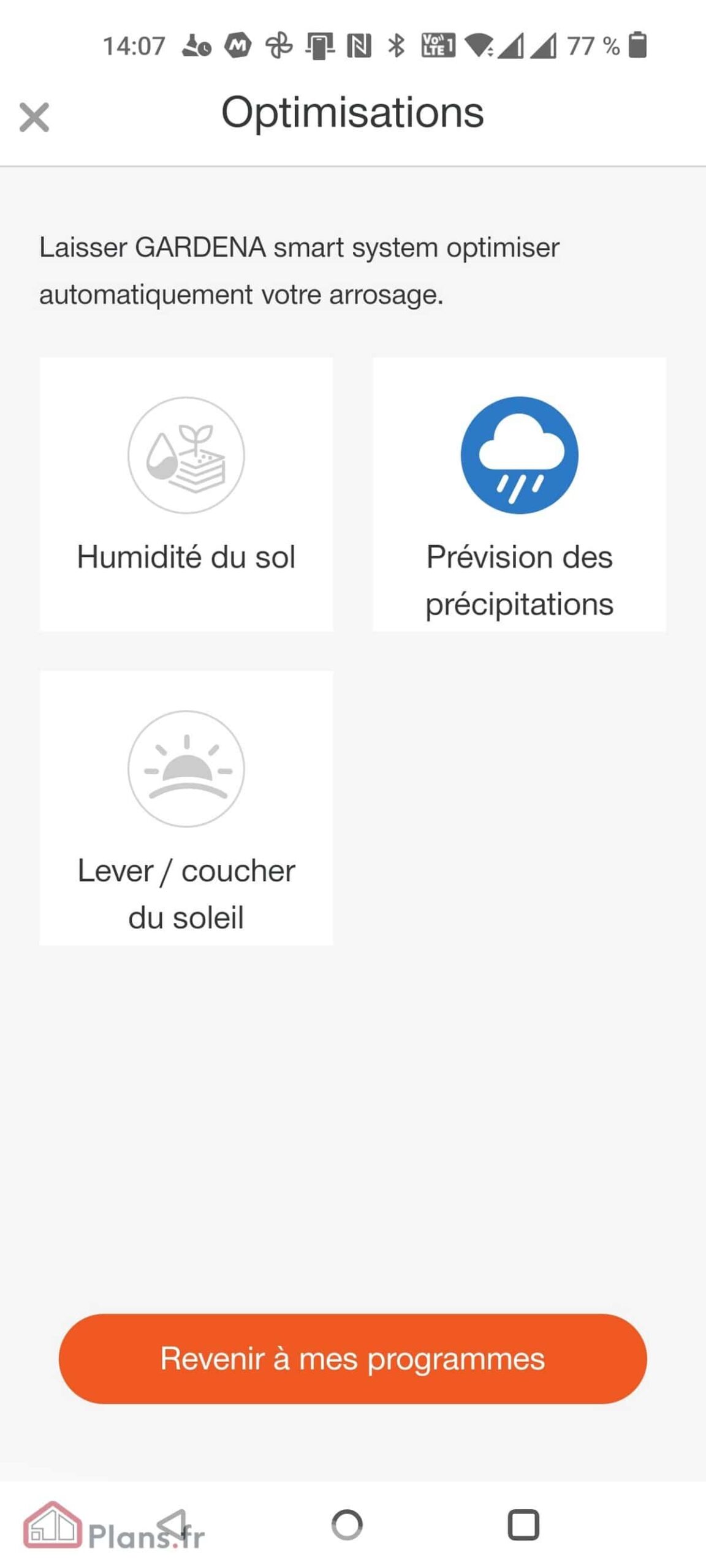Image resolution: width=706 pixels, height=1568 pixels.
Task: Go to the Android home screen
Action: tap(347, 1524)
